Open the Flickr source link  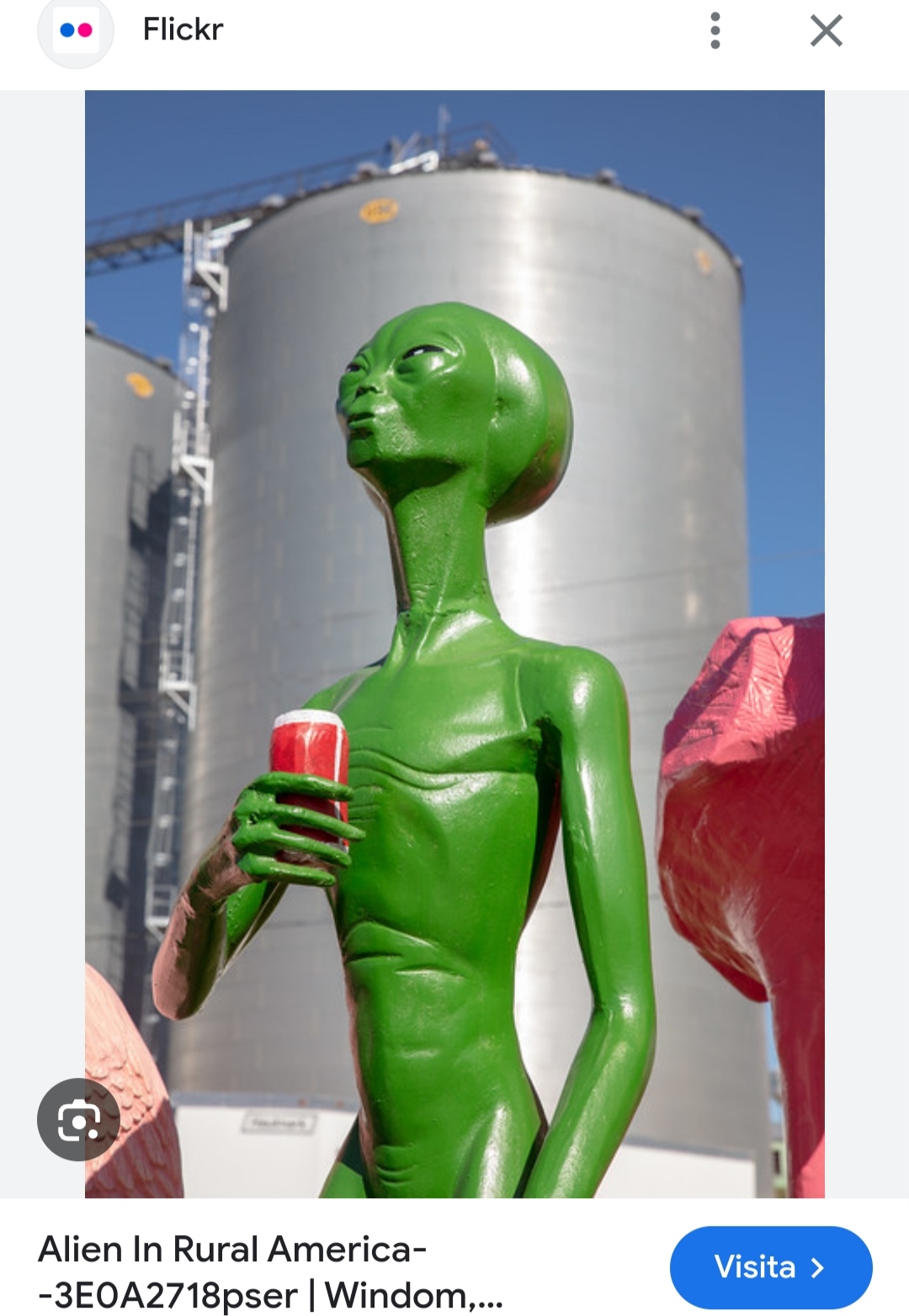click(x=182, y=29)
